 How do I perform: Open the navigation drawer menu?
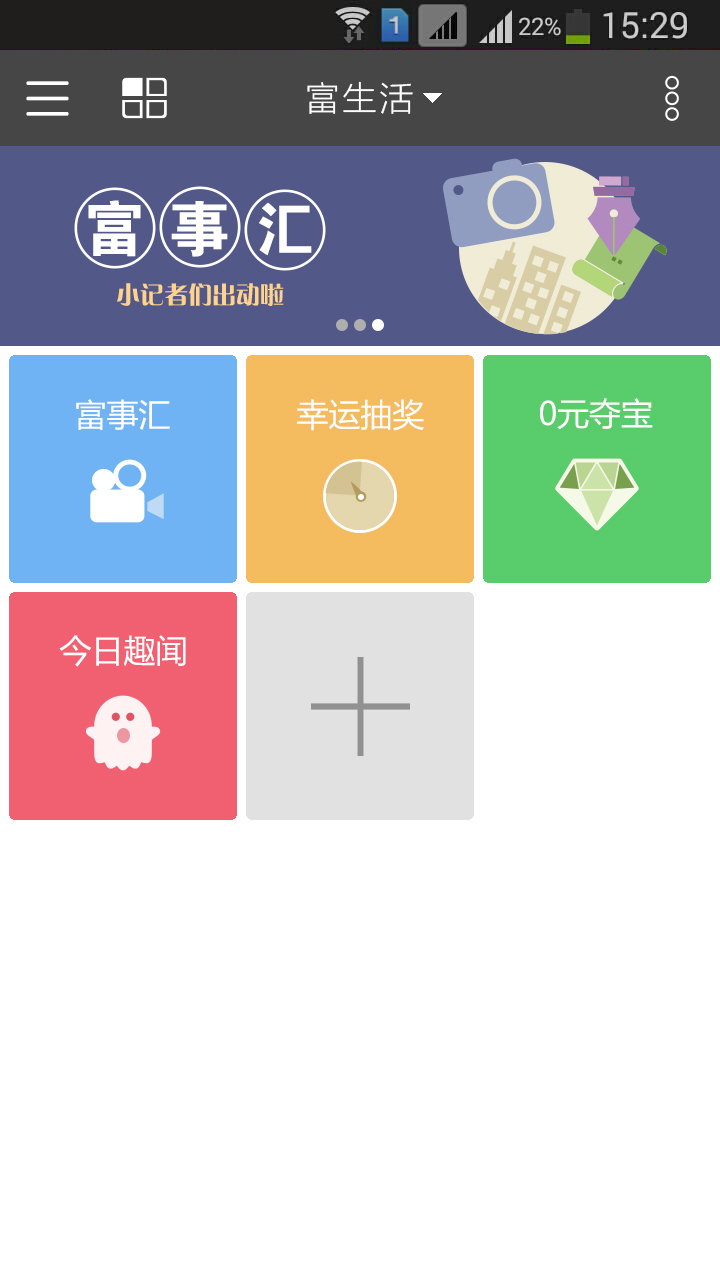point(46,97)
